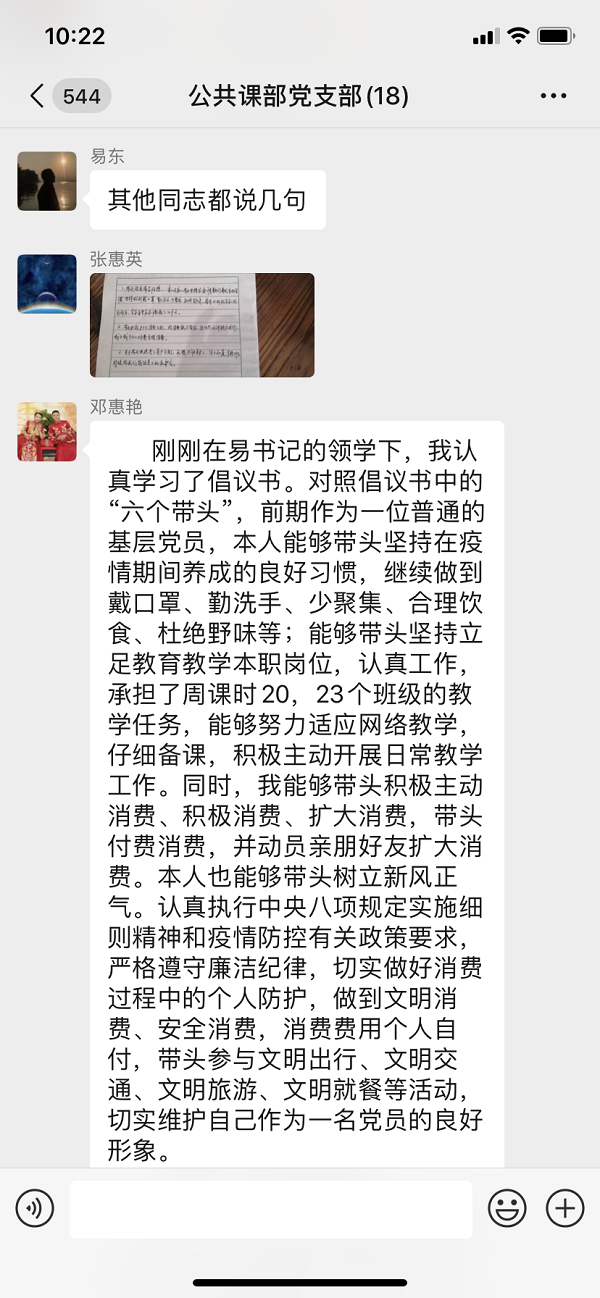
Task: Open 张惠英's profile avatar
Action: point(47,284)
